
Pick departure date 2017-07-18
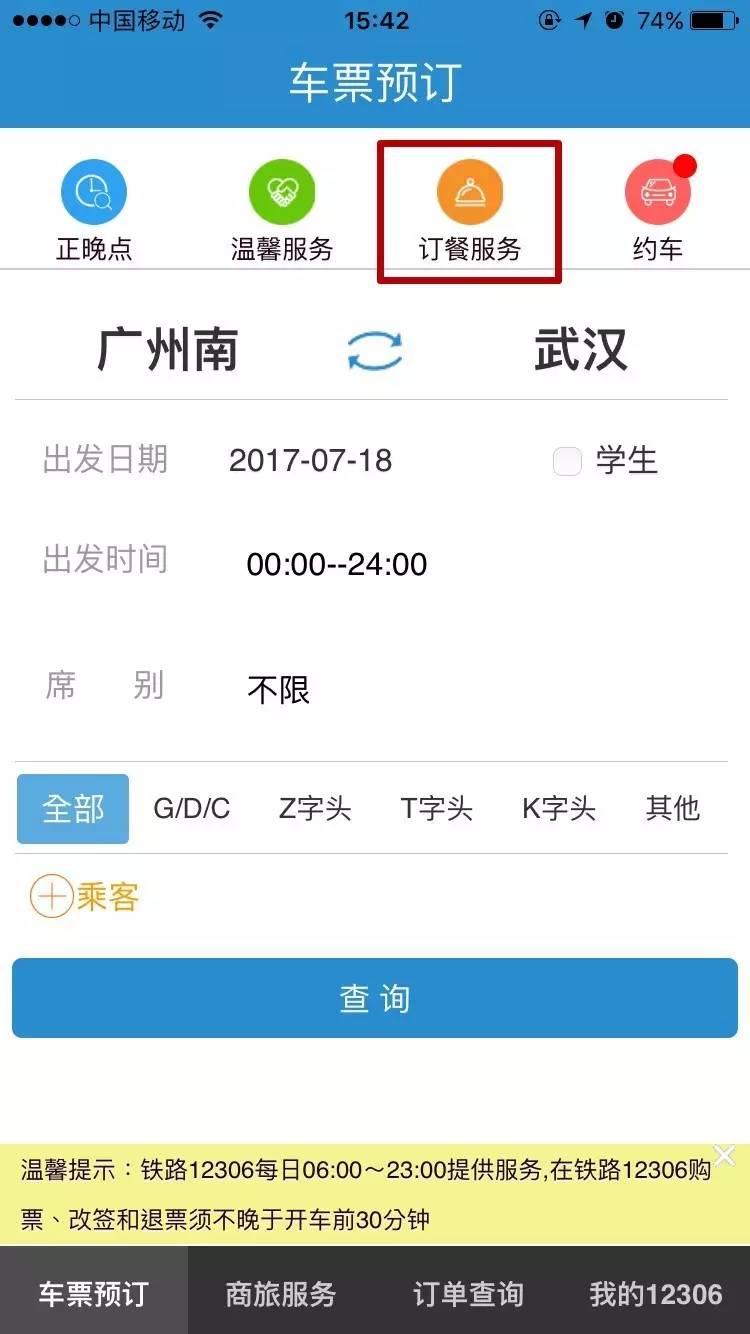tap(310, 460)
